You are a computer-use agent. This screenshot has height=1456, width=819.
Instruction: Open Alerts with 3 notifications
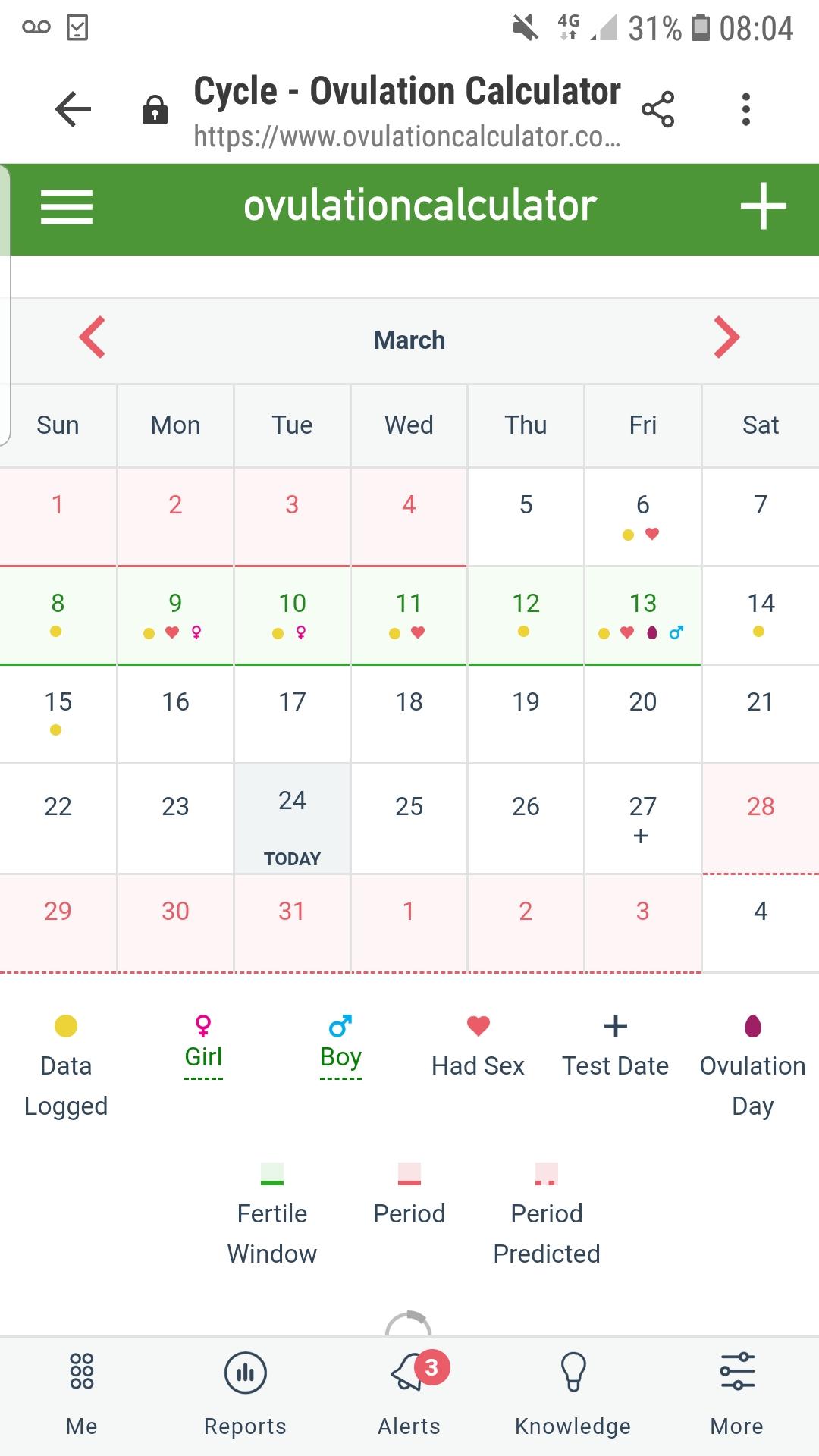[x=409, y=1395]
